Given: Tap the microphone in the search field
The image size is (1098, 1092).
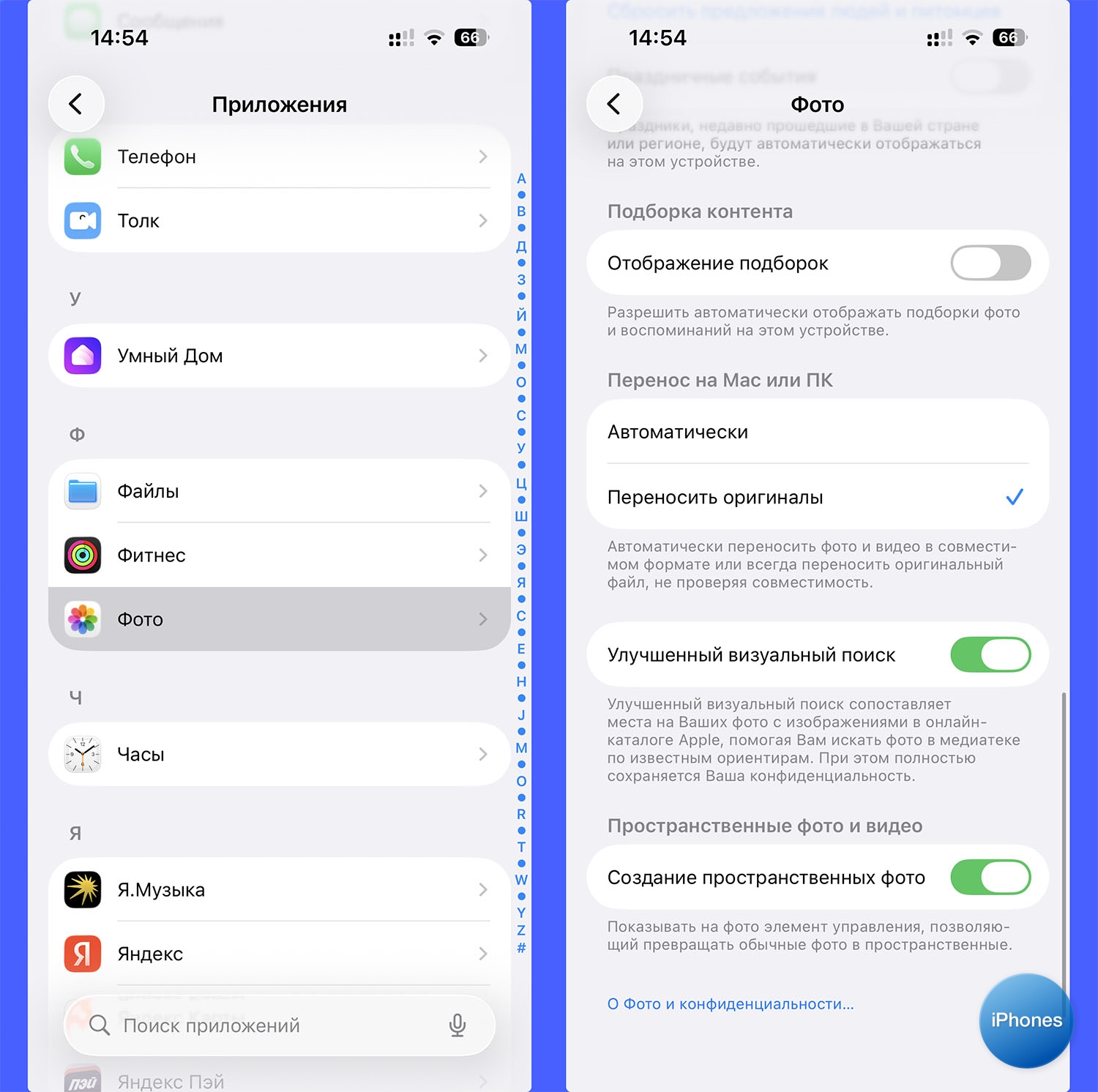Looking at the screenshot, I should (x=457, y=1025).
